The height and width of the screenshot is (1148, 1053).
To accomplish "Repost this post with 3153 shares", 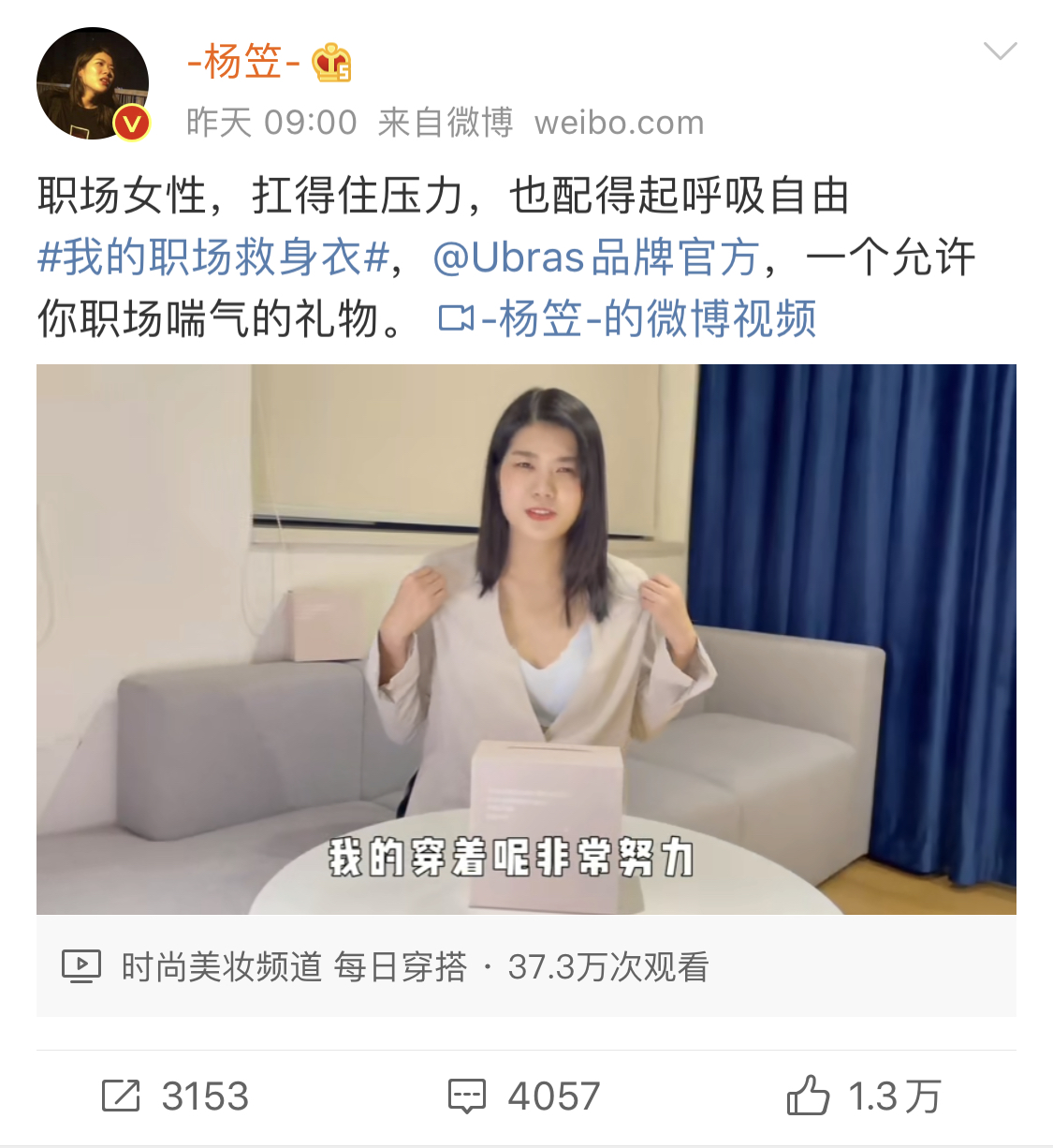I will (x=175, y=1096).
